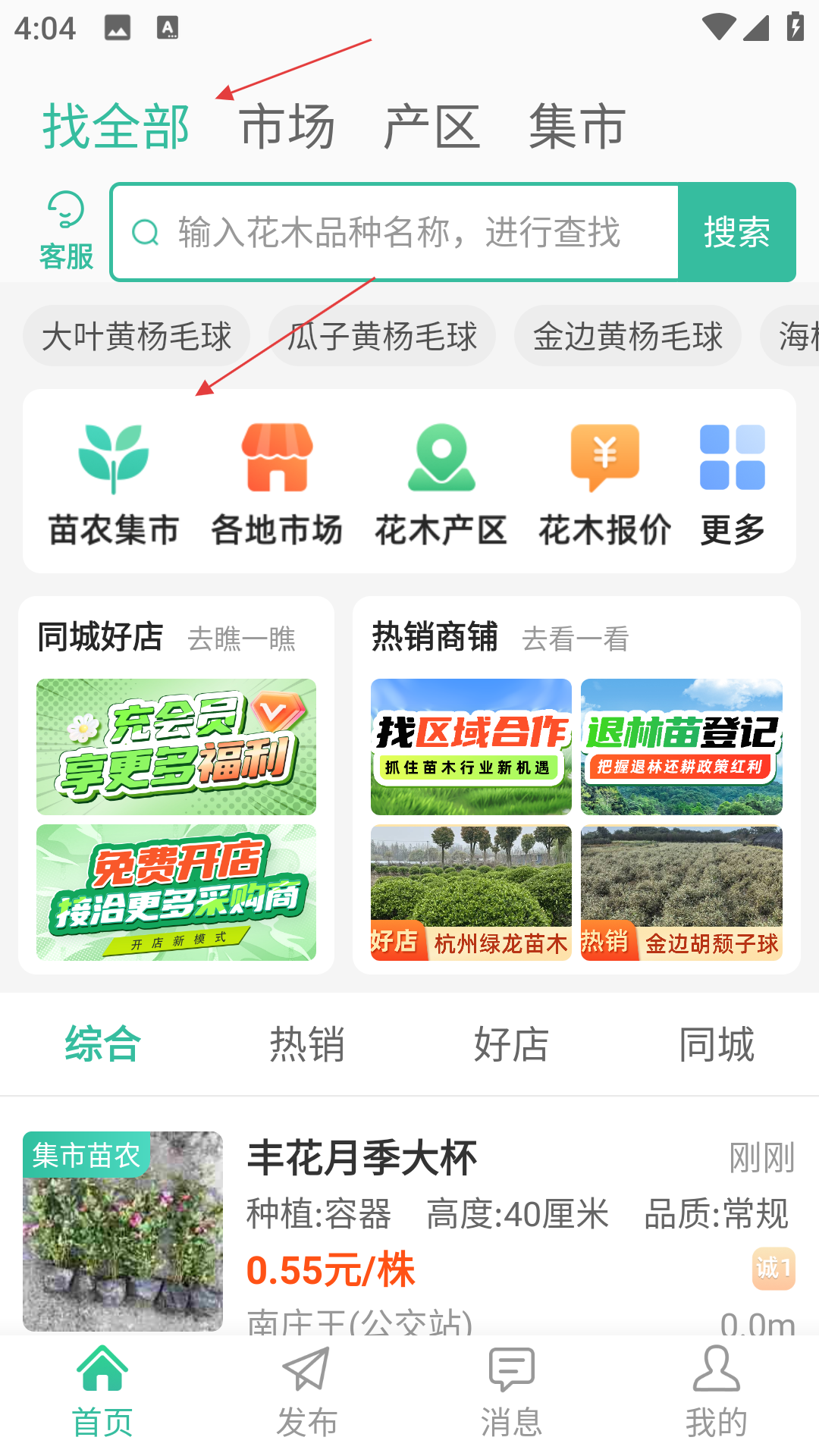
Task: Switch to the 热销 tab
Action: click(x=306, y=1044)
